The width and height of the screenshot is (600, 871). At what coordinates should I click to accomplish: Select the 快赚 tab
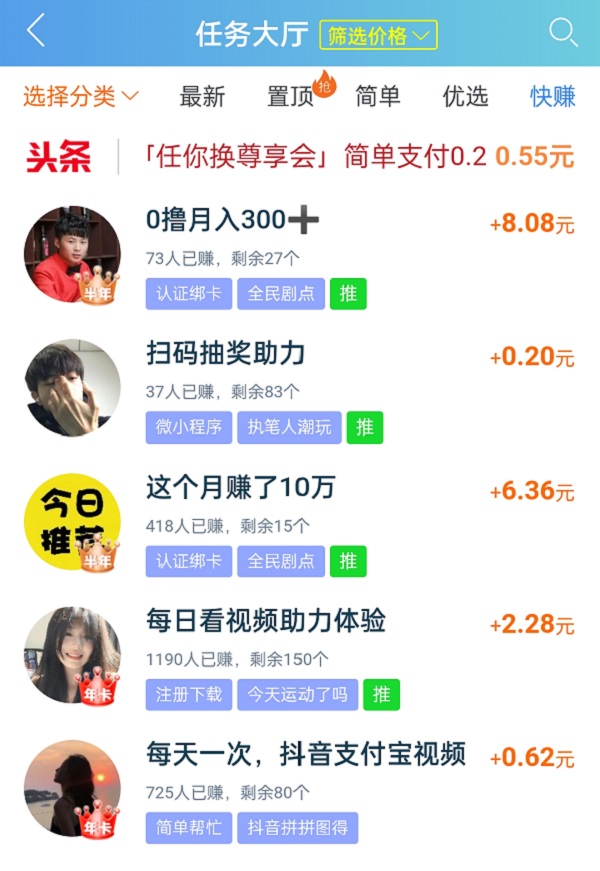(552, 97)
